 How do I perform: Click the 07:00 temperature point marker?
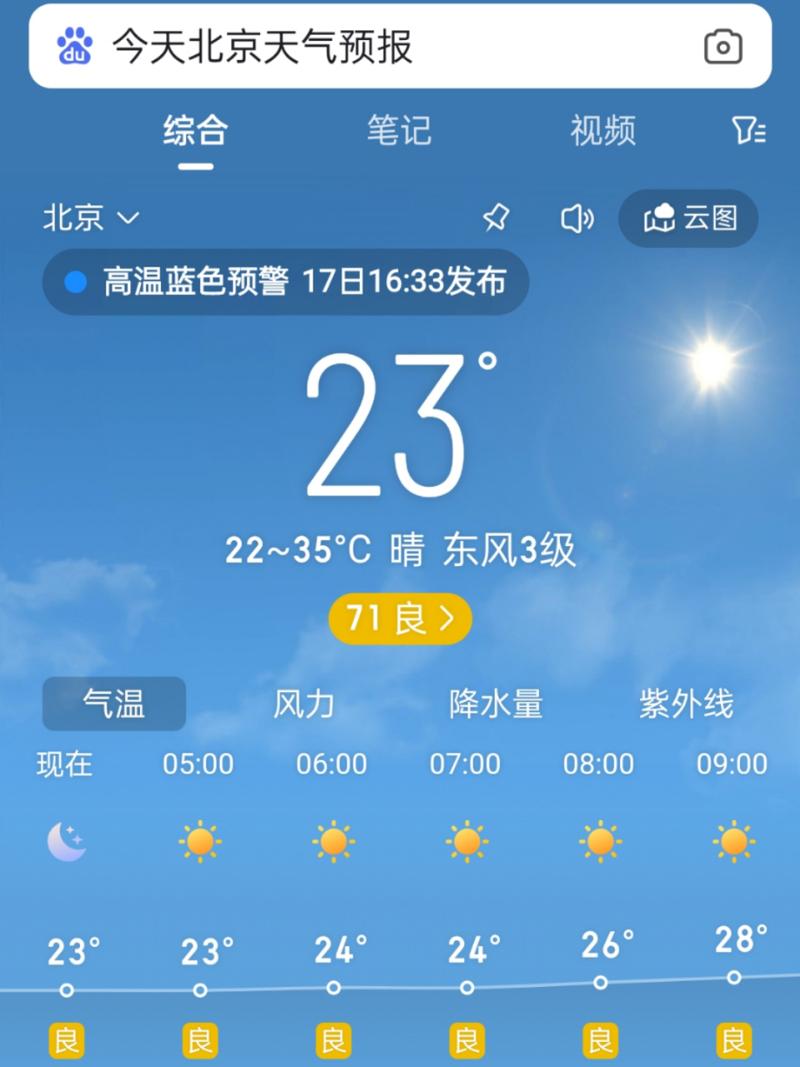pyautogui.click(x=466, y=987)
